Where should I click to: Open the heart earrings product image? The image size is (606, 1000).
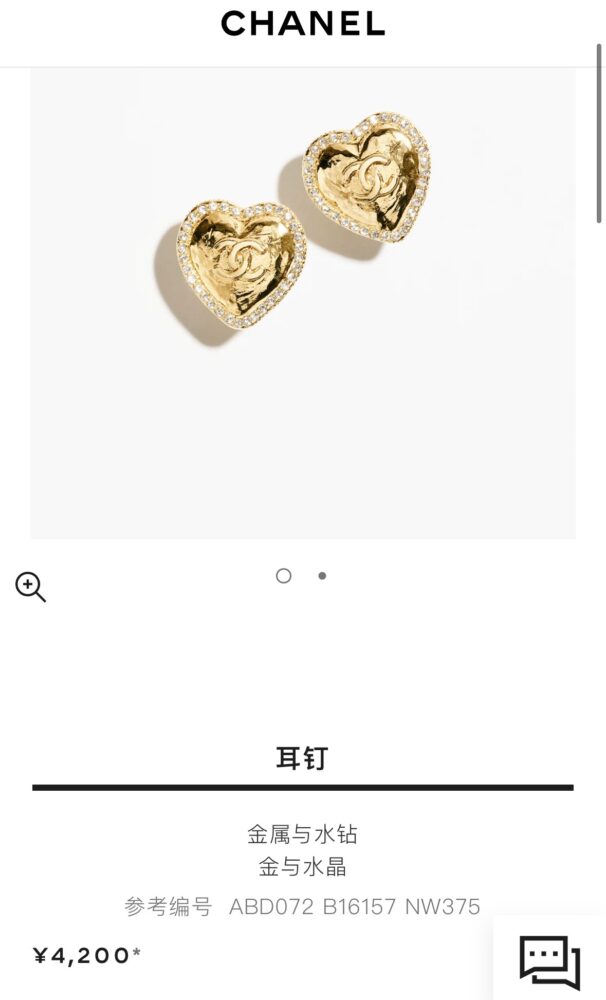pos(303,303)
